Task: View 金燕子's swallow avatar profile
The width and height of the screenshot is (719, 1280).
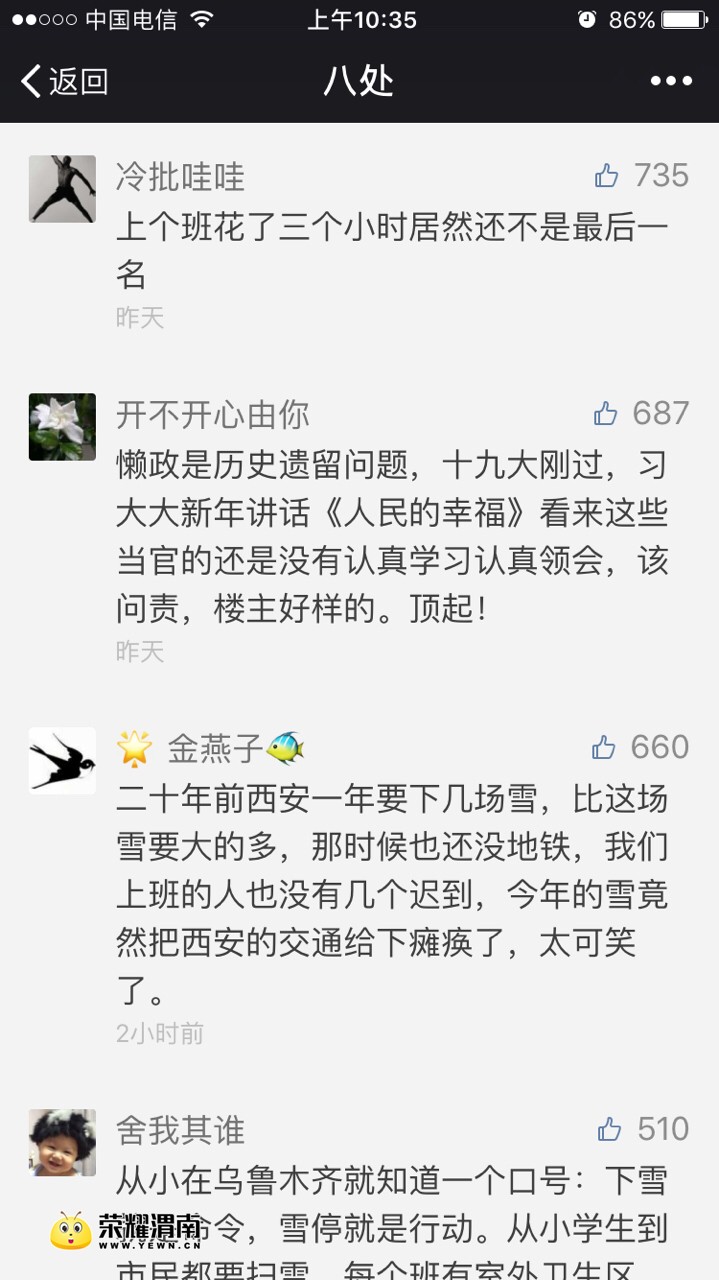Action: click(x=62, y=760)
